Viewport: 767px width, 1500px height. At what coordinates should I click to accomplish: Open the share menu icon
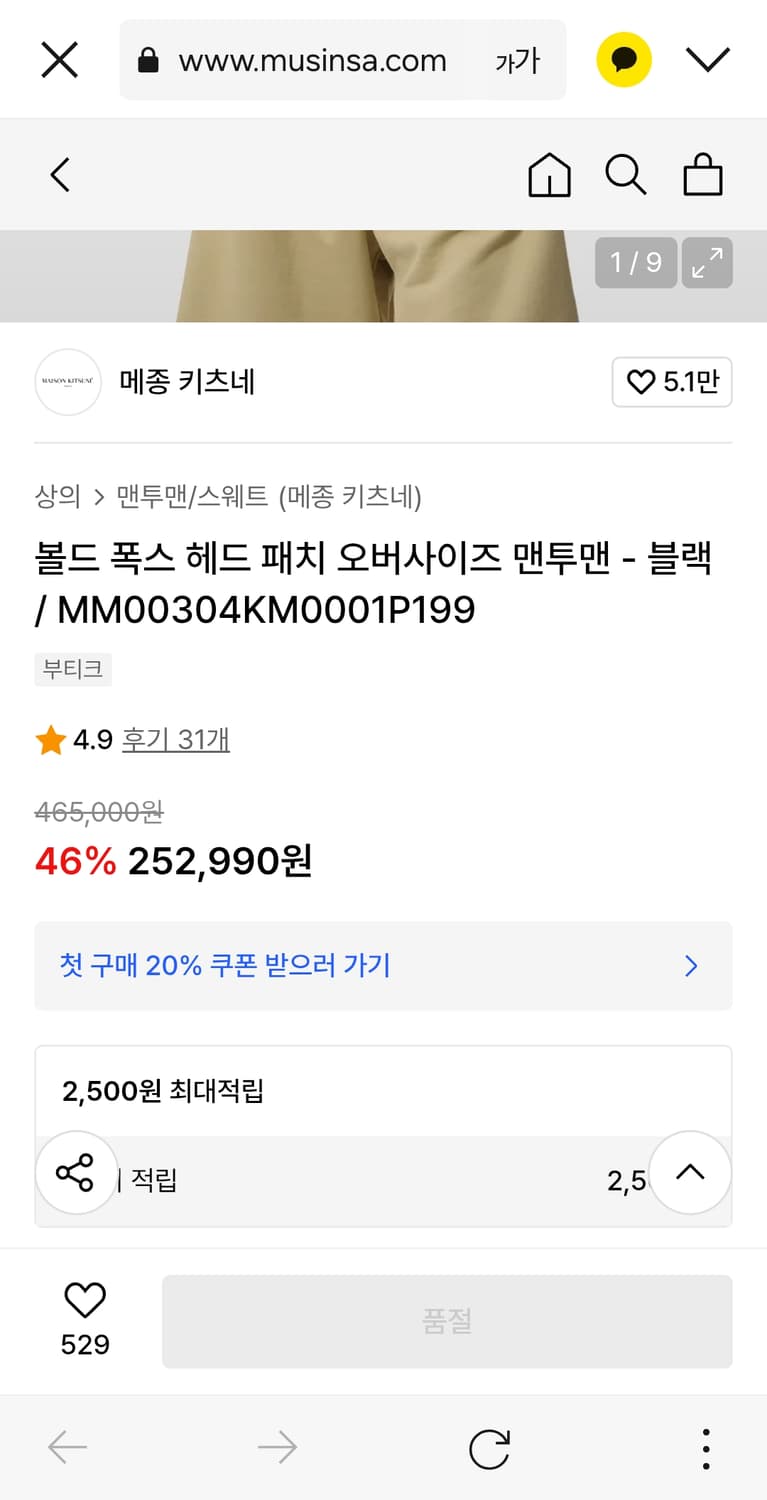coord(76,1172)
